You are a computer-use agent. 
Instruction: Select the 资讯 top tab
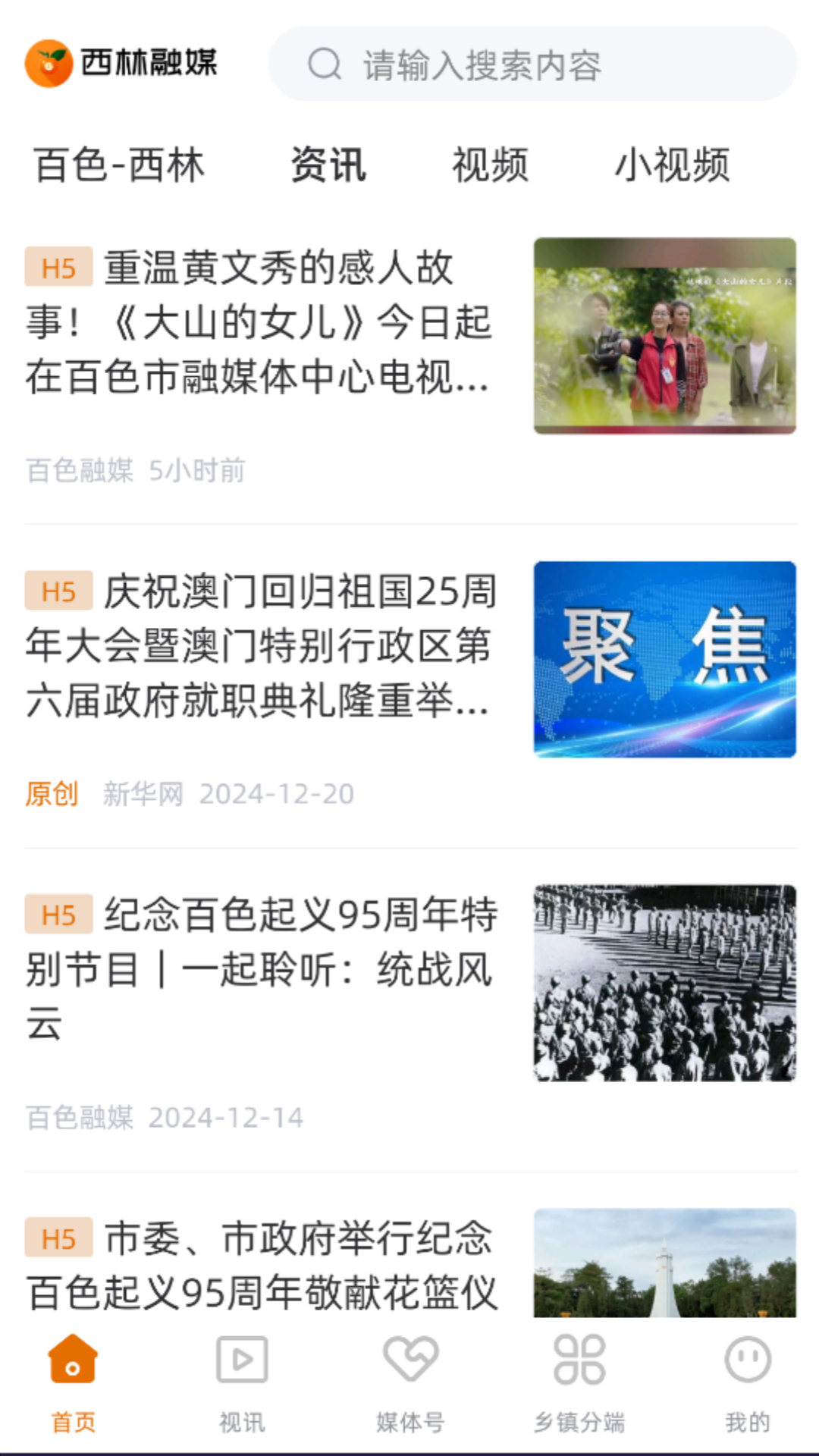click(x=328, y=165)
